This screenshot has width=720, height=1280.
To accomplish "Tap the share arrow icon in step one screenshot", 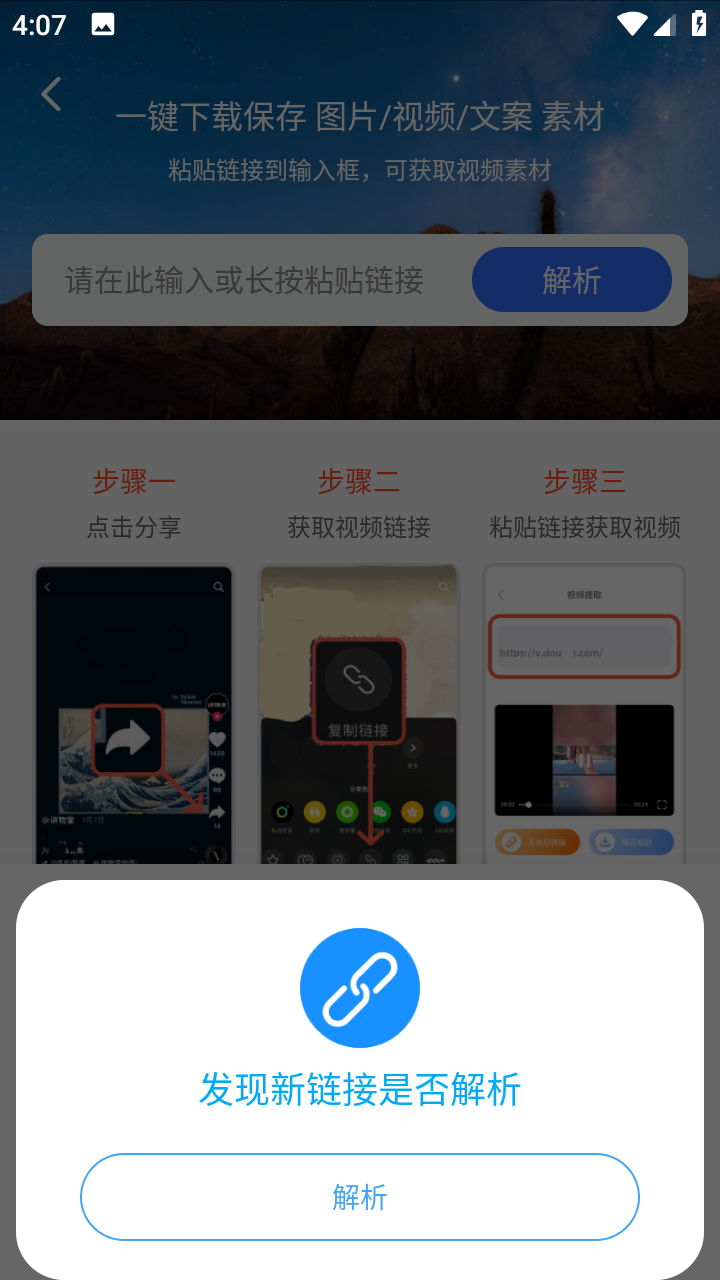I will [x=127, y=735].
